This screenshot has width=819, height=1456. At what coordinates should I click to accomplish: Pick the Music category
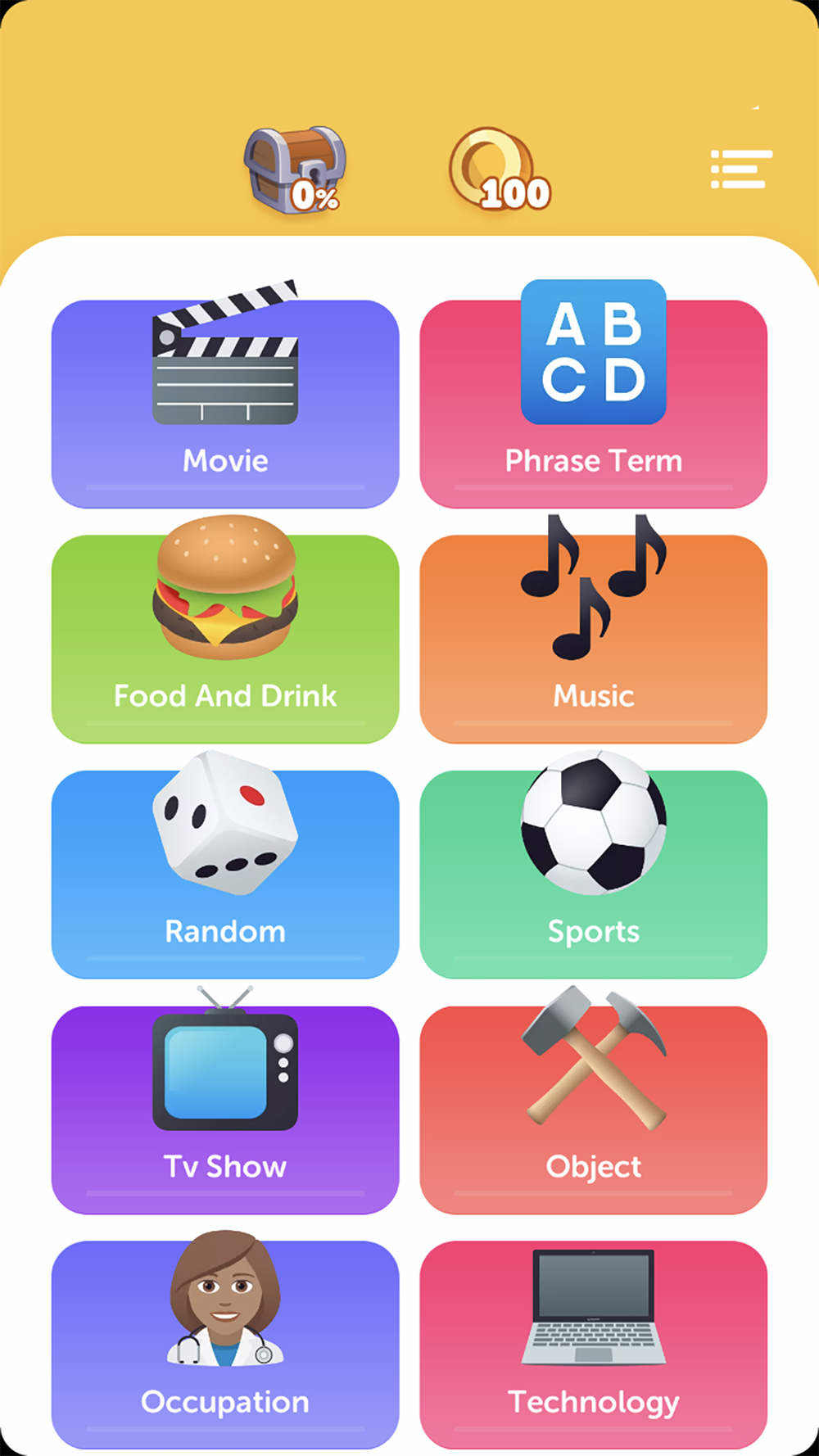594,639
